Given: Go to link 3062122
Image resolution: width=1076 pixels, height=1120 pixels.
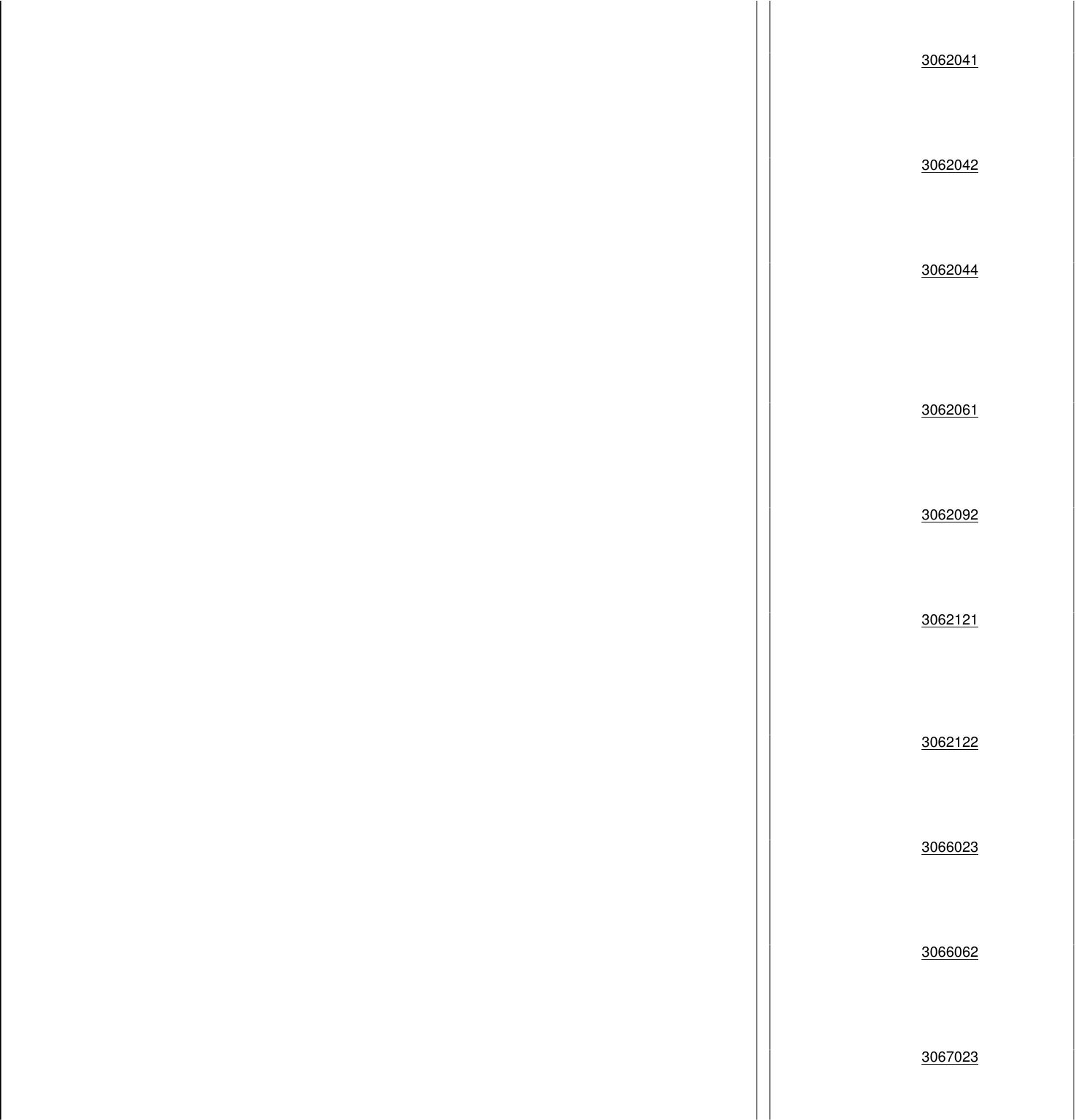Looking at the screenshot, I should pyautogui.click(x=949, y=743).
